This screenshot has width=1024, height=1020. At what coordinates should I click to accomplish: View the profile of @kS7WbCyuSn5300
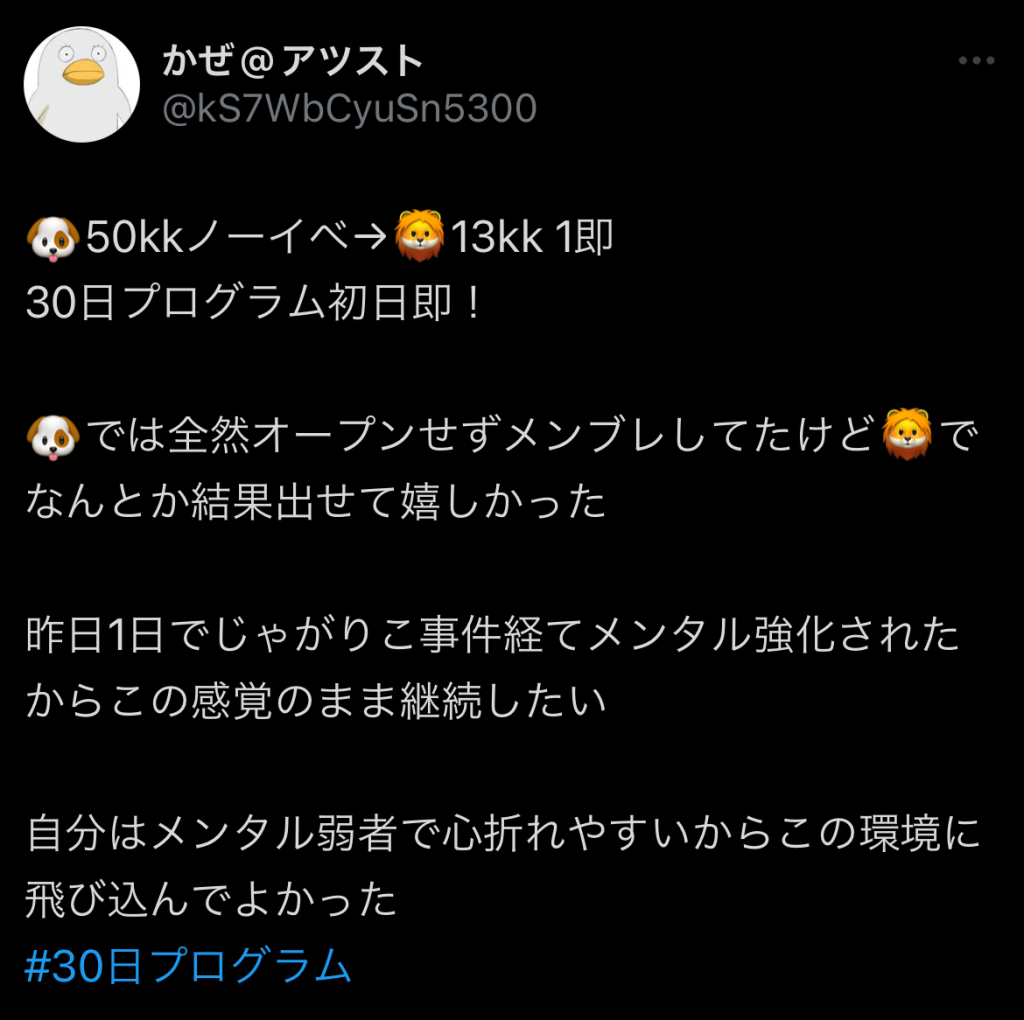coord(349,108)
